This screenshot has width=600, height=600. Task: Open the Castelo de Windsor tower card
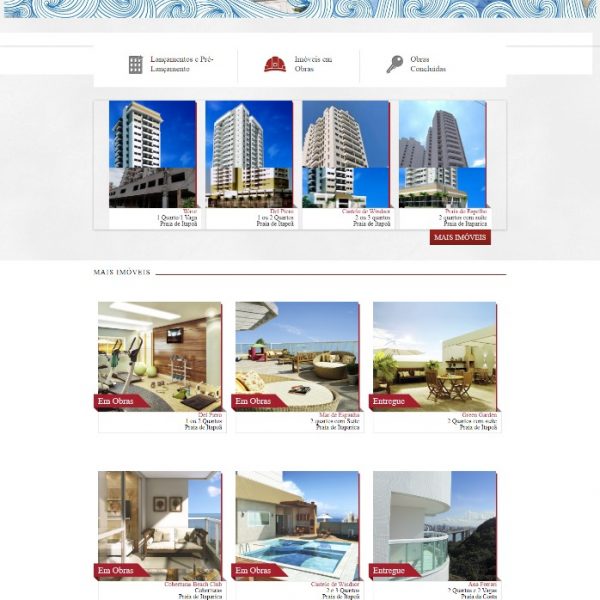click(x=346, y=160)
